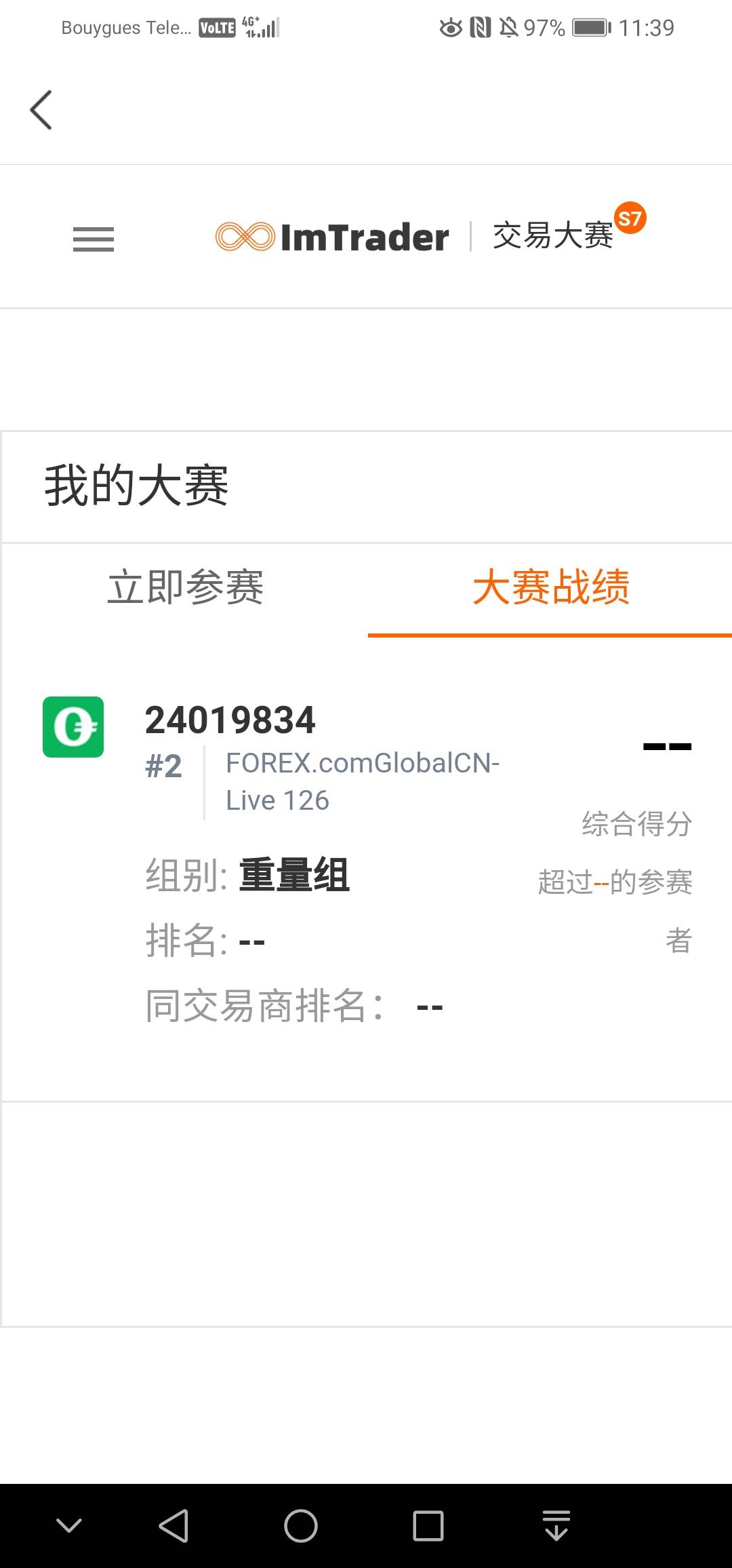The image size is (732, 1568).
Task: Select the 大赛战绩 tab
Action: [550, 587]
